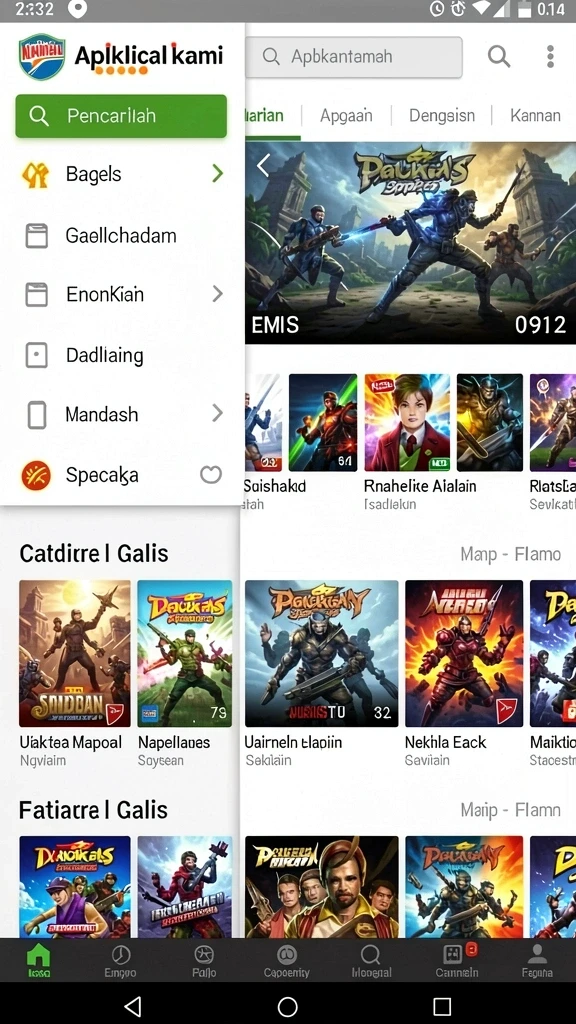Expand the EnonKian menu item

tap(122, 295)
